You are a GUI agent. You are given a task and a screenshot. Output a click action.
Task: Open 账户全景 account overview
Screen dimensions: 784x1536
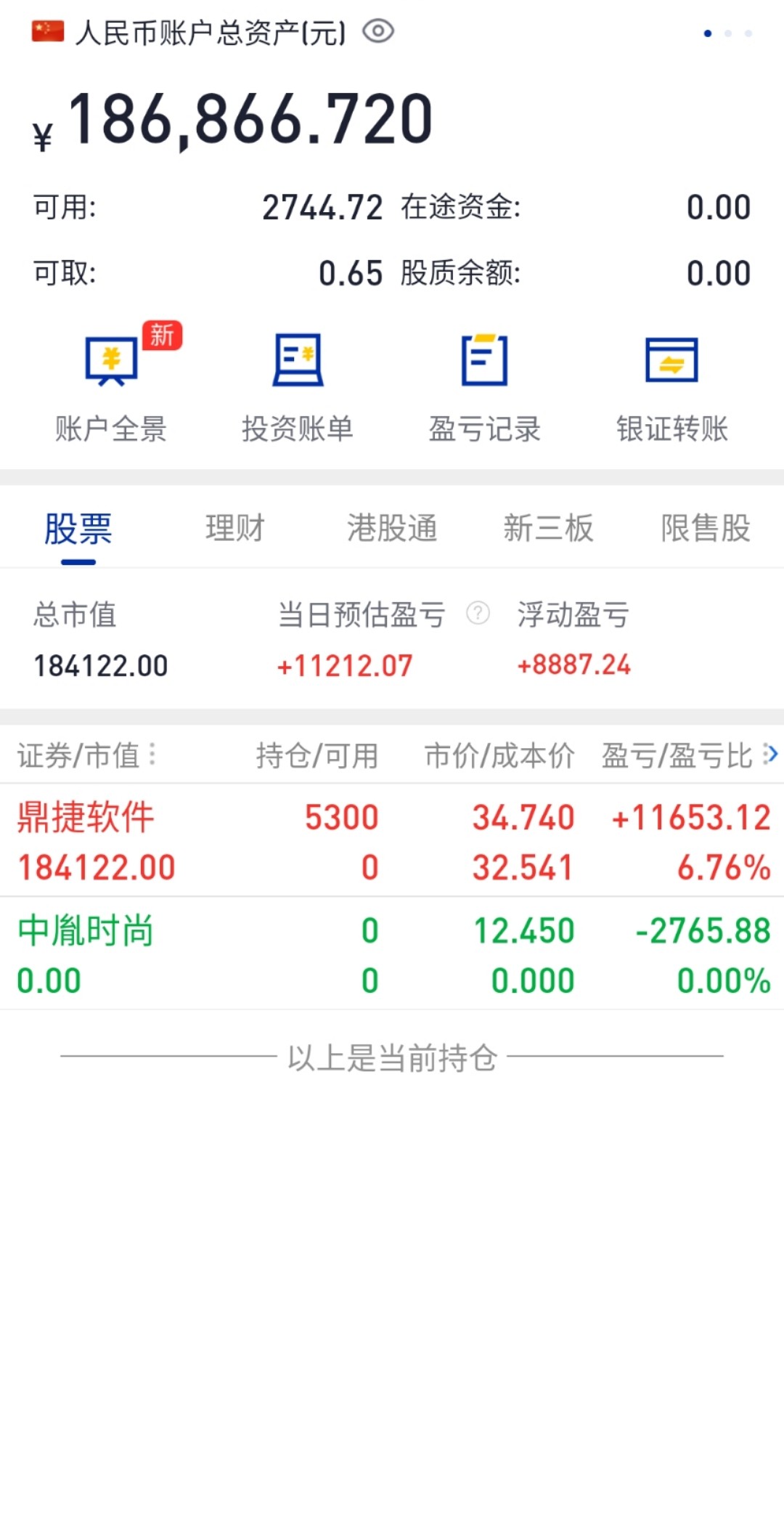(111, 389)
